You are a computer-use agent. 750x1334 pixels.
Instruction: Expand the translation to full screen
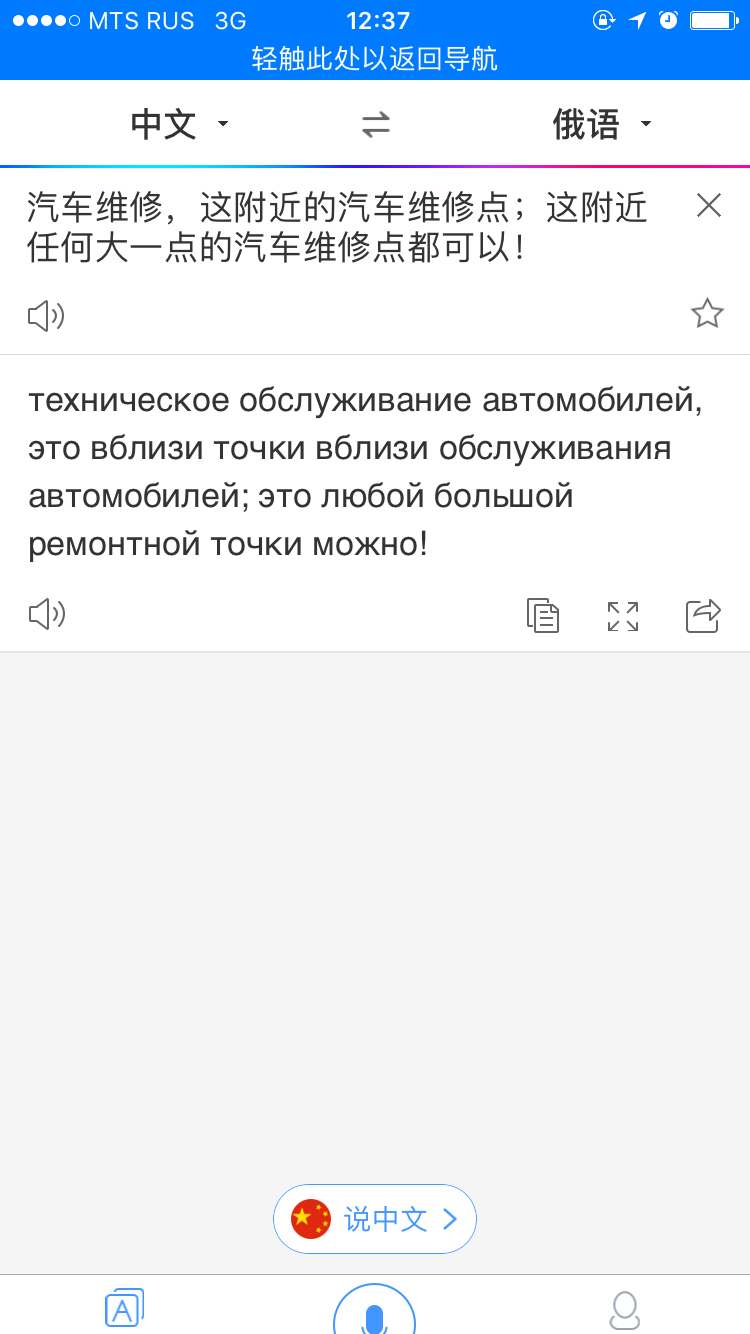pyautogui.click(x=623, y=616)
